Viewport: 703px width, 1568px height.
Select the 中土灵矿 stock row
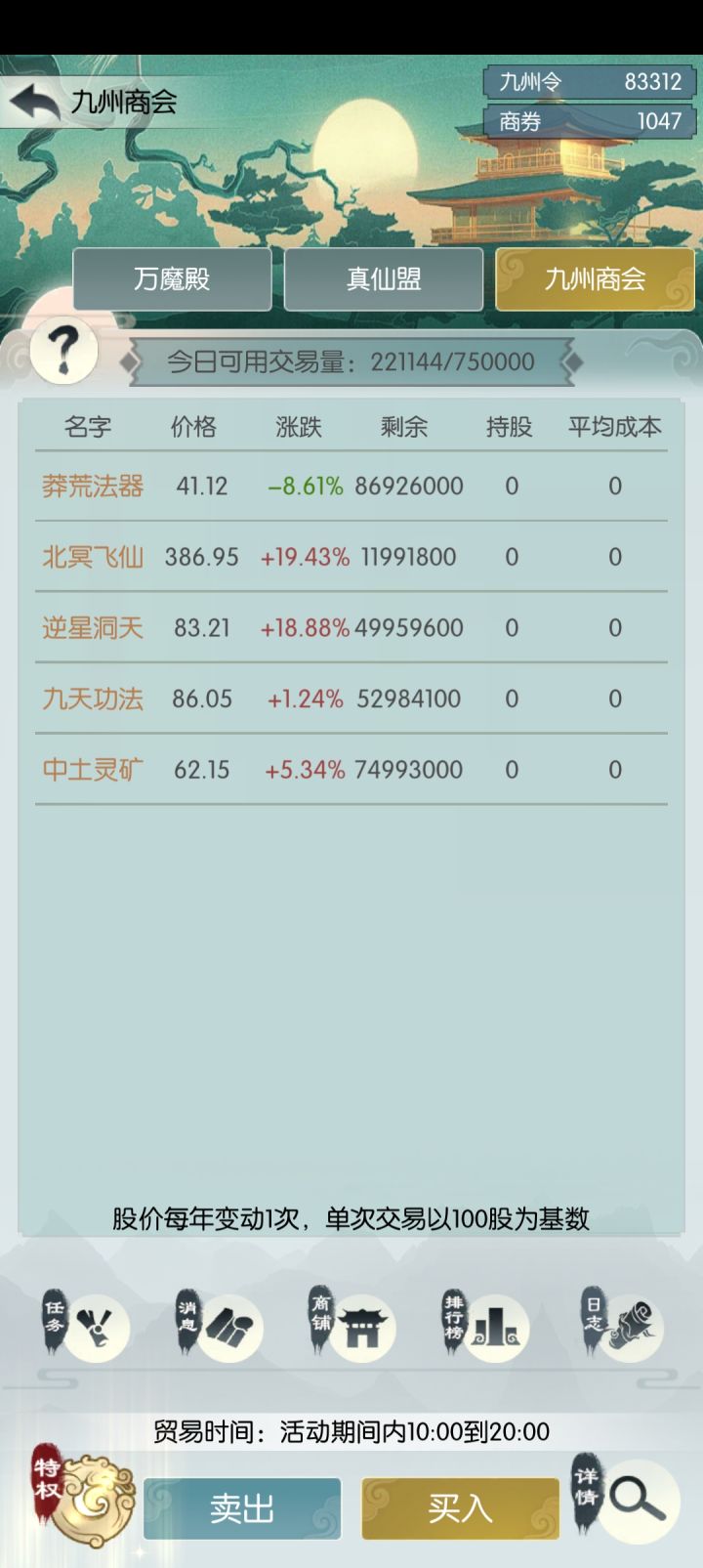pos(351,770)
